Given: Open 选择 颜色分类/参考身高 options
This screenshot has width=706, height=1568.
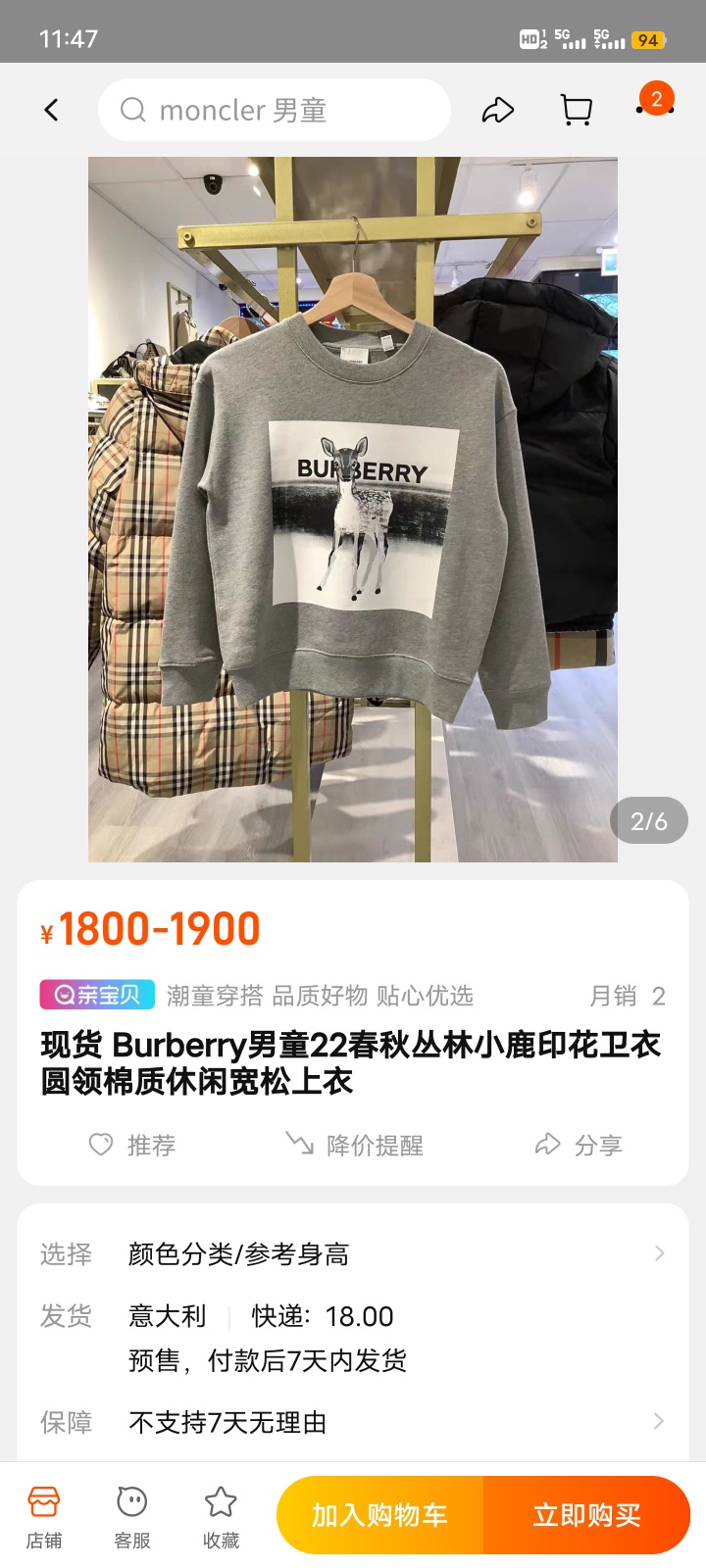Looking at the screenshot, I should click(353, 1254).
